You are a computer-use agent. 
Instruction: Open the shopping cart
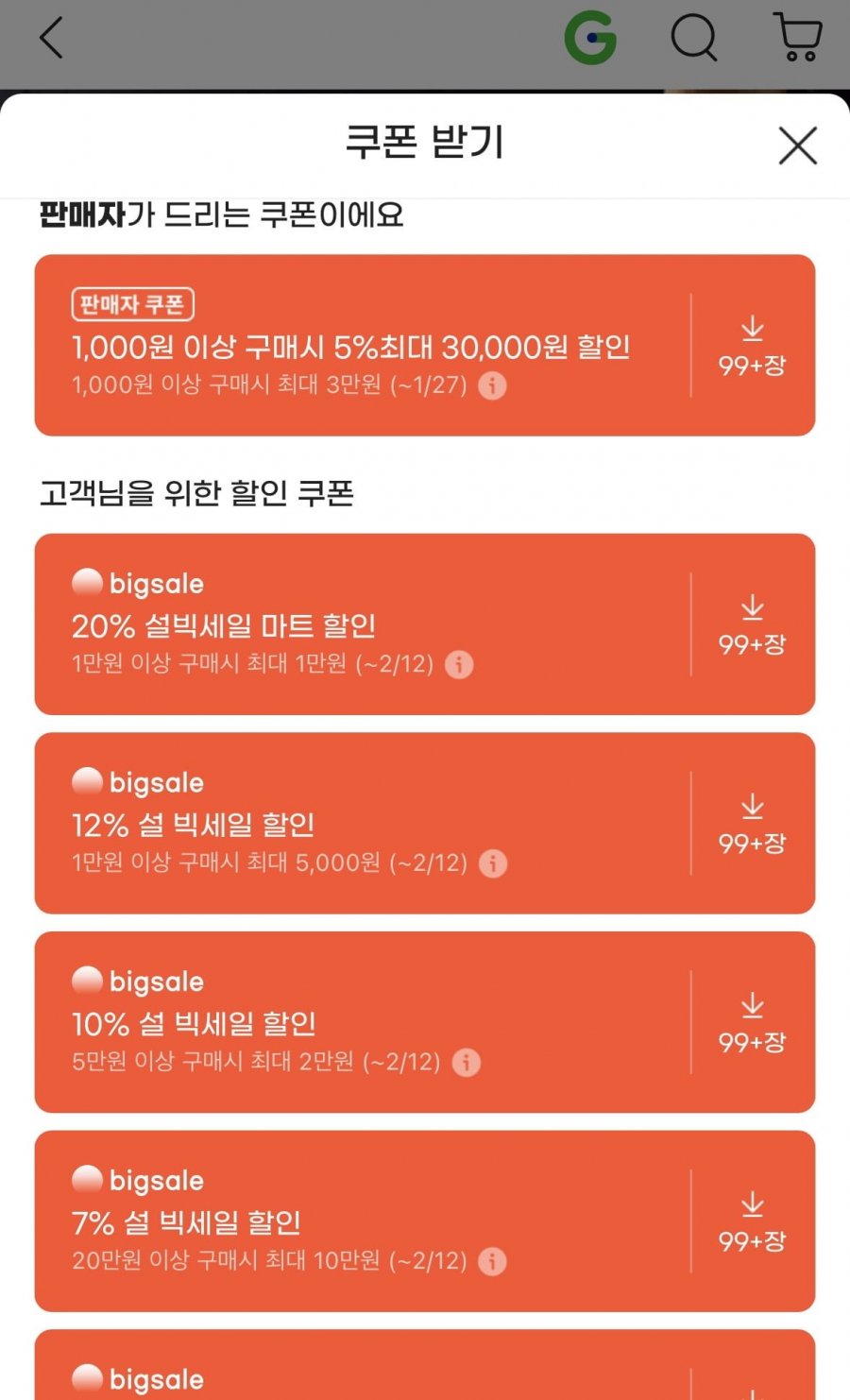[x=798, y=39]
